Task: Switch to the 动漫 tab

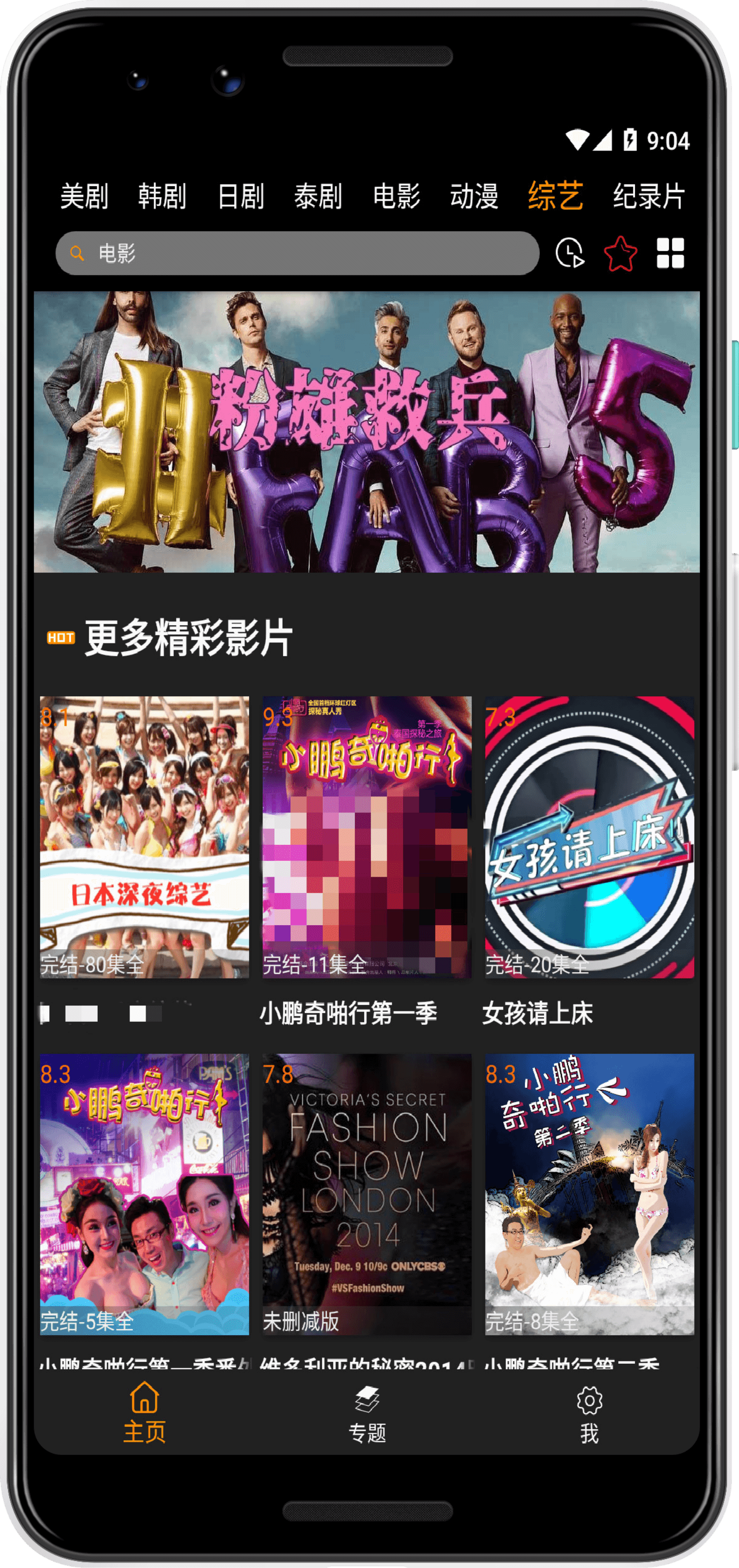Action: (x=474, y=196)
